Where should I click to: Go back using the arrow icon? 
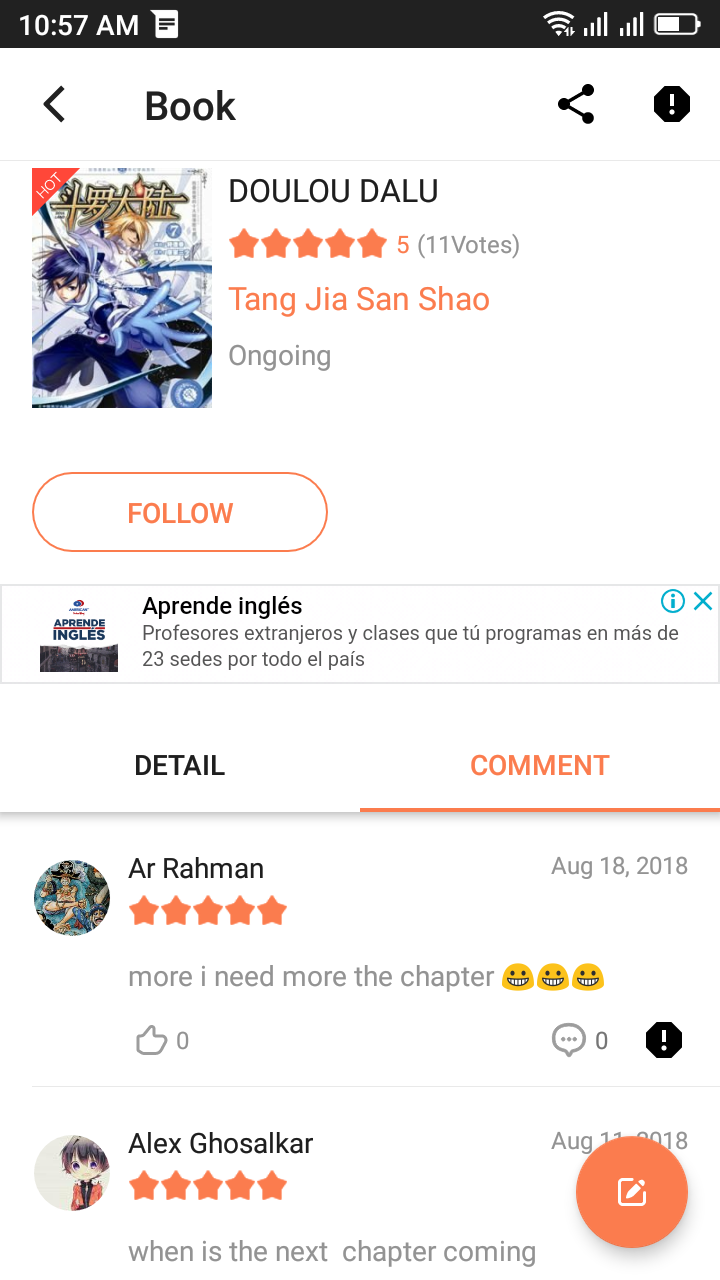click(54, 105)
